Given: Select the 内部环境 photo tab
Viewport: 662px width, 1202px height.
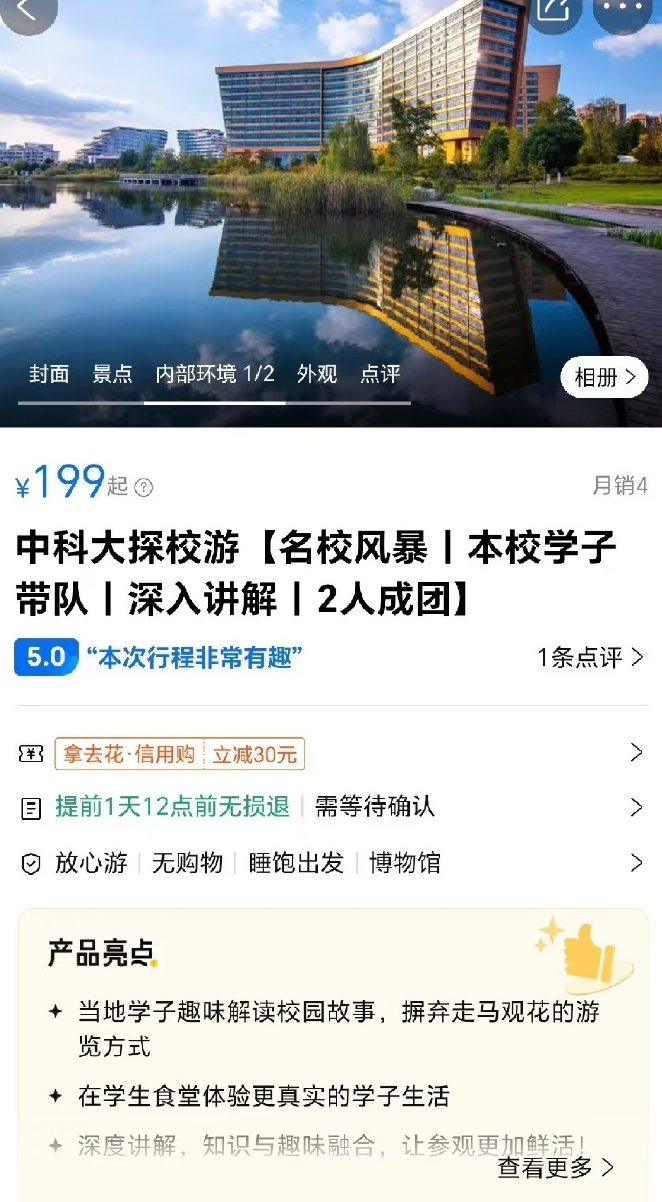Looking at the screenshot, I should (214, 374).
